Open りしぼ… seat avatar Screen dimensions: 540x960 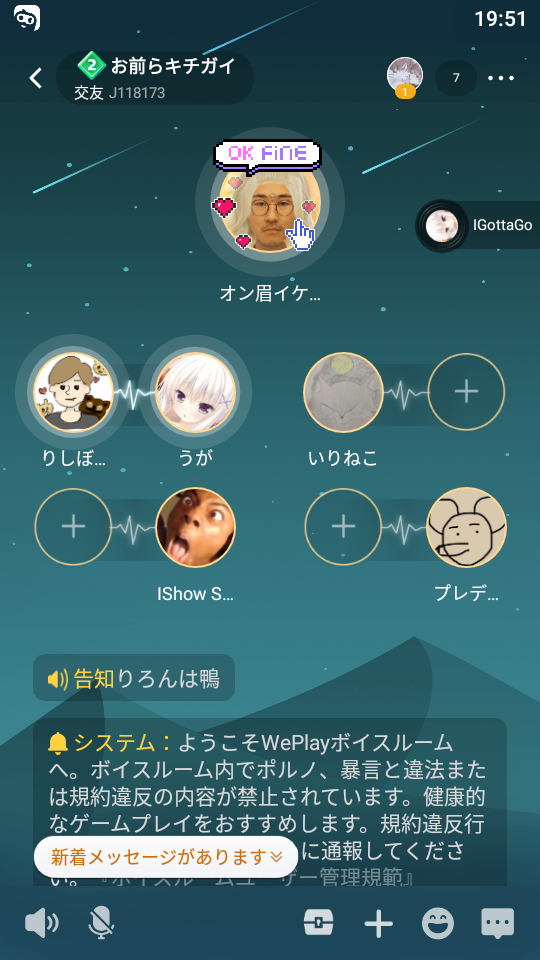pyautogui.click(x=73, y=392)
